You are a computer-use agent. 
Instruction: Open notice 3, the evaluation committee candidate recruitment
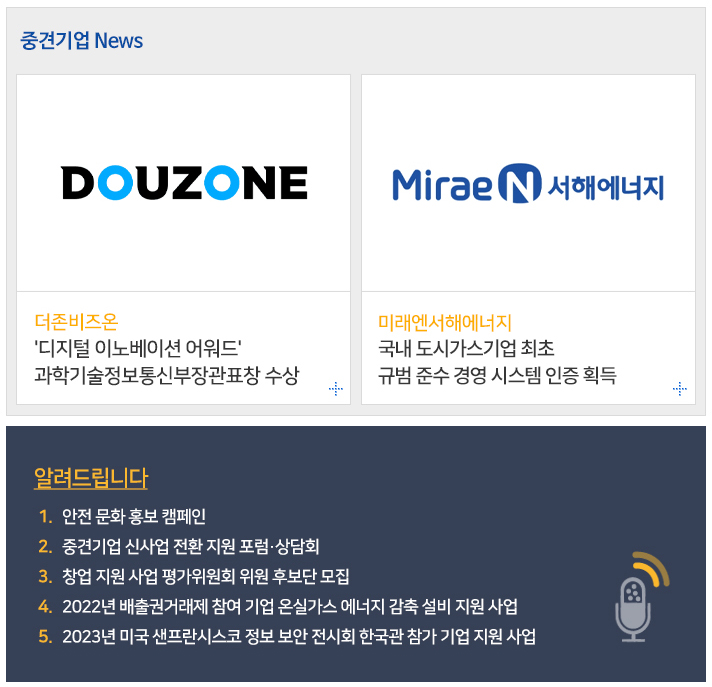205,577
